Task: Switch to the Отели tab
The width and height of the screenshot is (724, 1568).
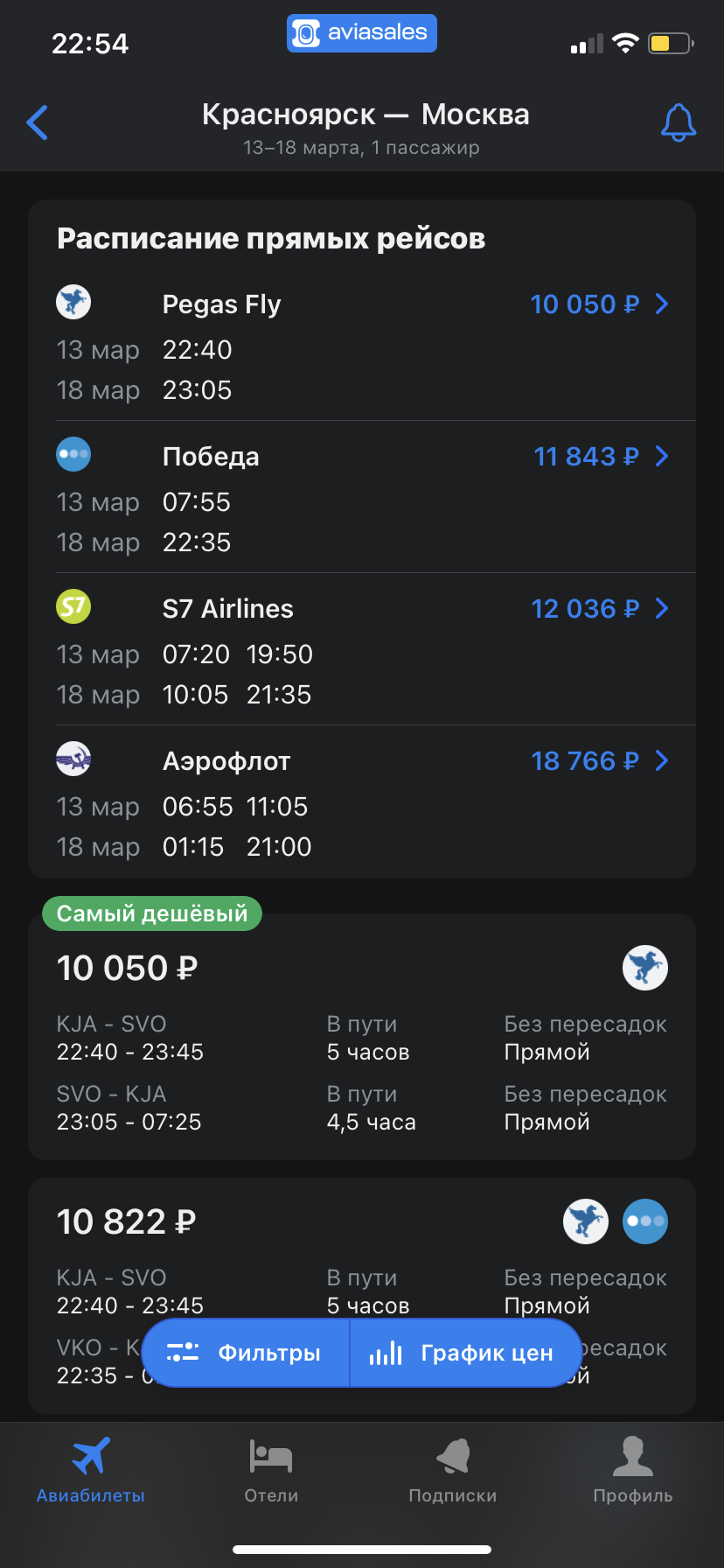Action: 271,1472
